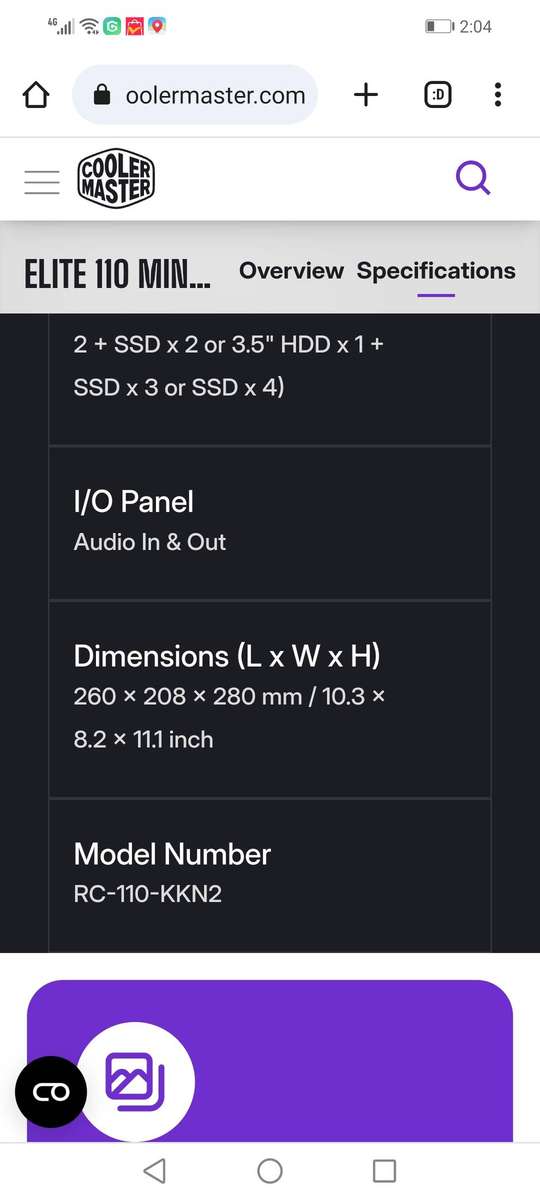The image size is (540, 1200).
Task: Open the browser overflow menu
Action: point(498,95)
